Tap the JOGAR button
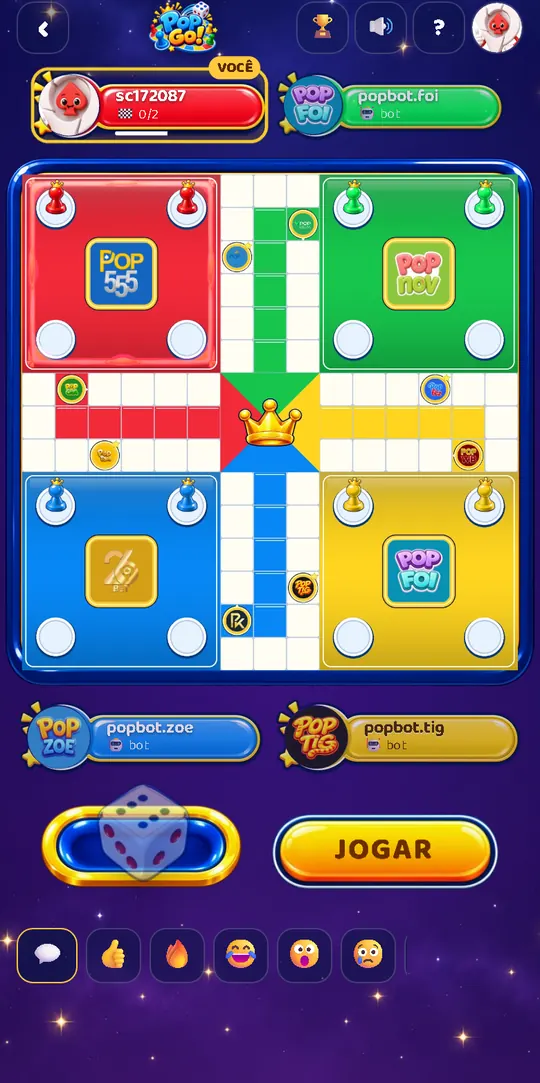Image resolution: width=540 pixels, height=1083 pixels. [385, 850]
